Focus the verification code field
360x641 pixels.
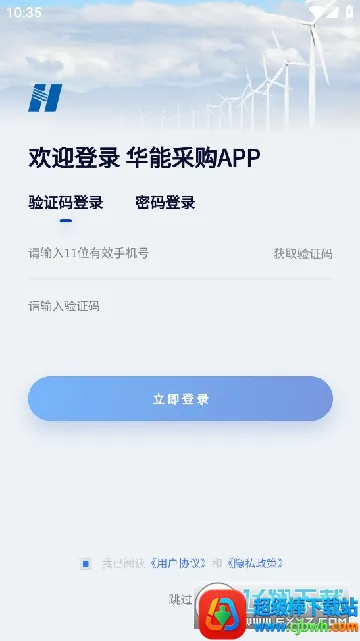click(x=180, y=306)
